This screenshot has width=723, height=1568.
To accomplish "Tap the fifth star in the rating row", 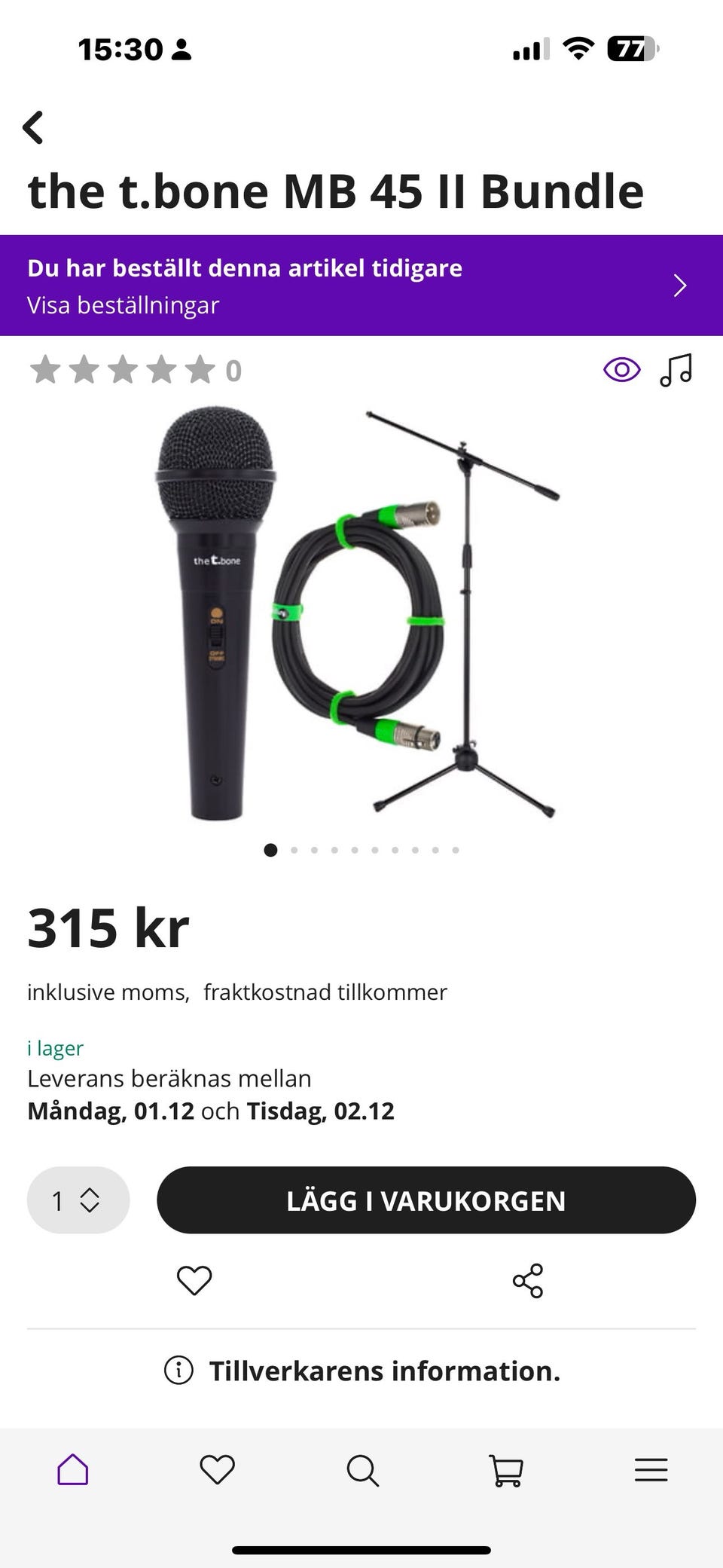I will pyautogui.click(x=200, y=370).
